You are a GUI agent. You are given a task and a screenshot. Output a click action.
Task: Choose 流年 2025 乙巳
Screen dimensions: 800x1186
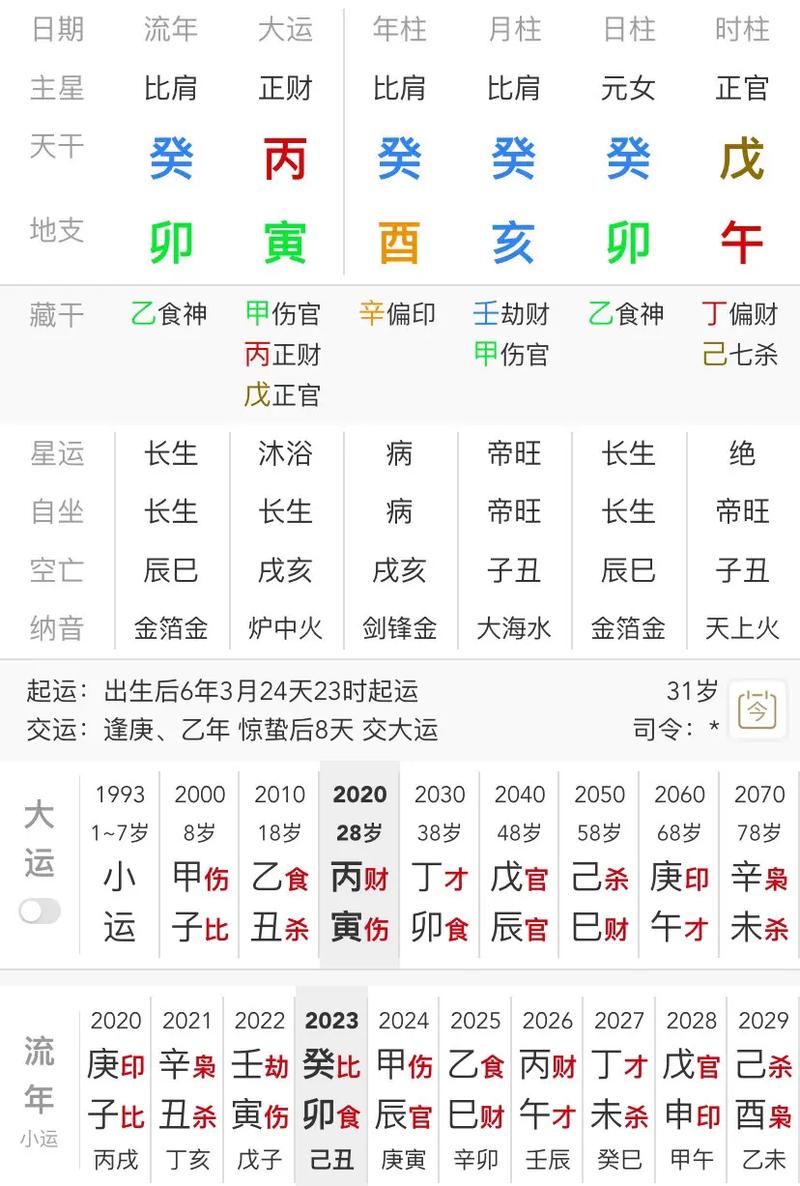476,1090
